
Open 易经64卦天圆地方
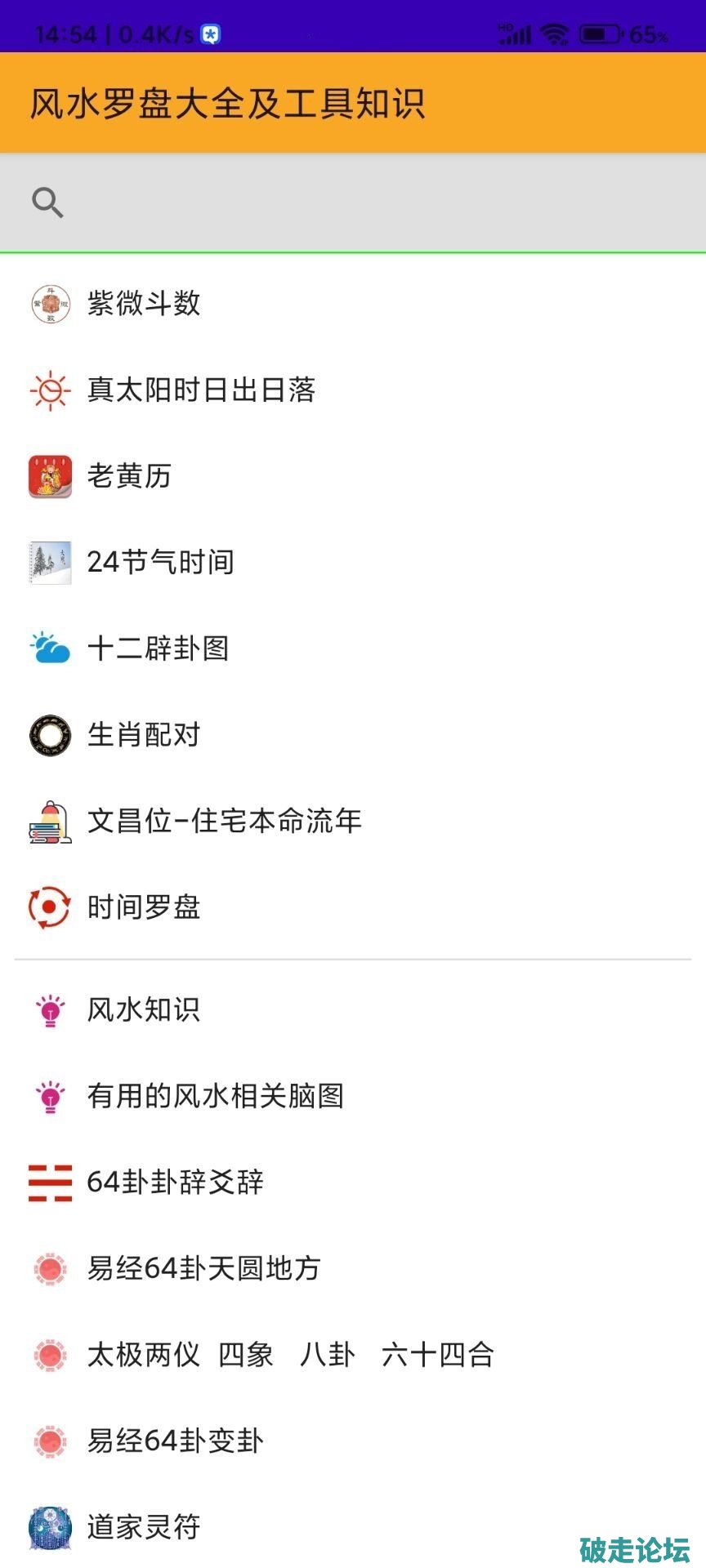click(203, 1268)
